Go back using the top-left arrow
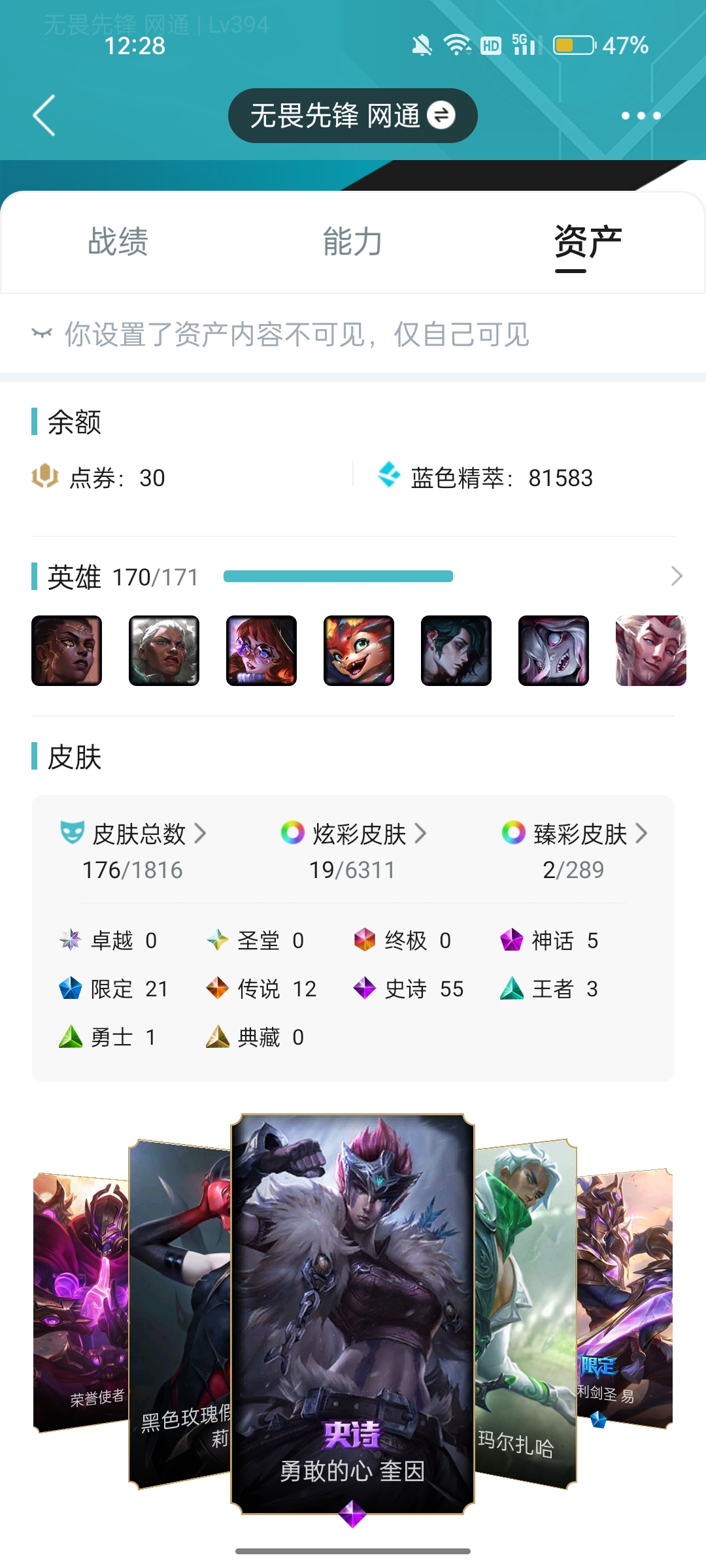 [x=44, y=116]
